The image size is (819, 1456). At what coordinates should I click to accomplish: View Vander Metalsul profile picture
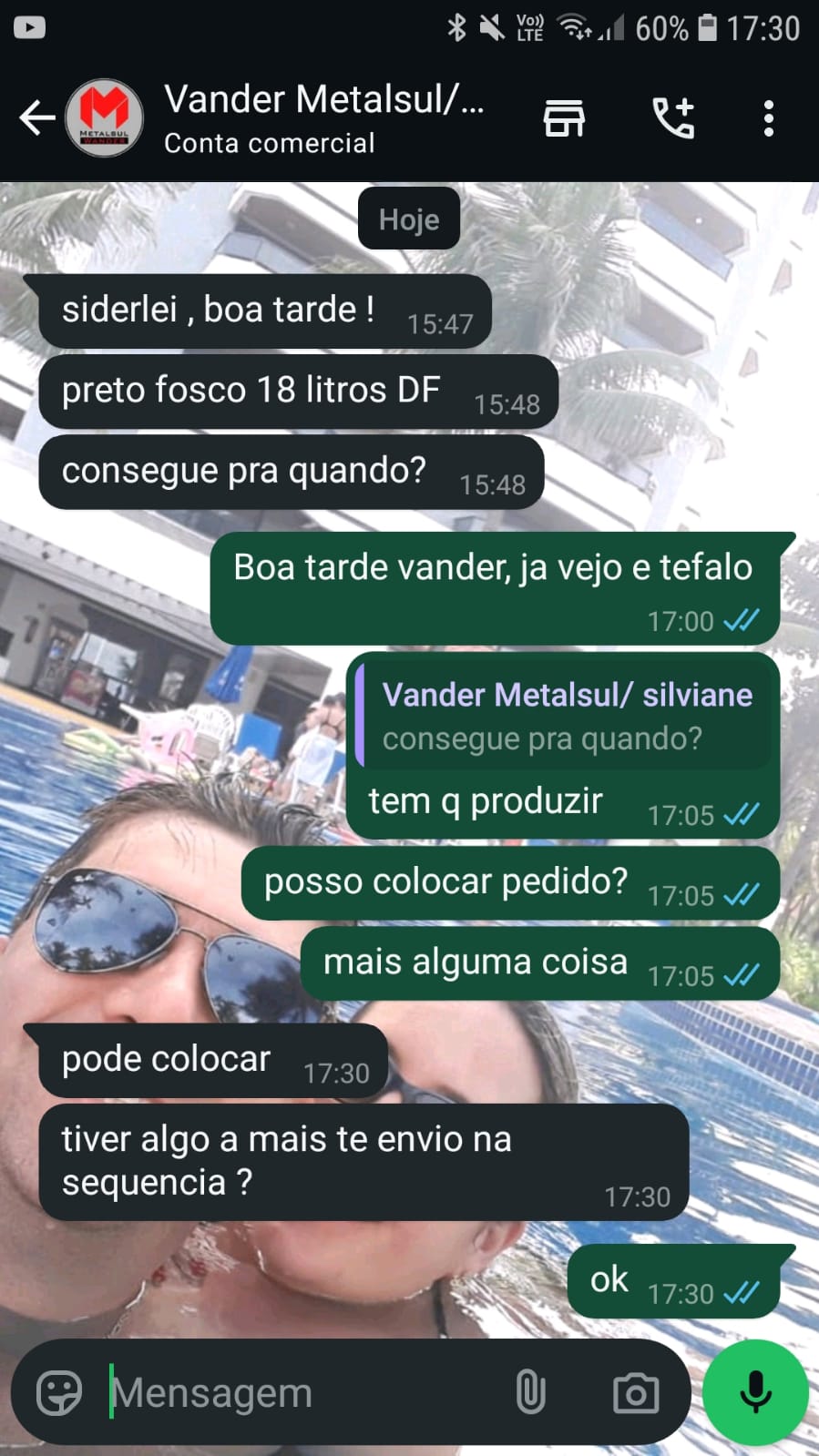click(x=105, y=118)
